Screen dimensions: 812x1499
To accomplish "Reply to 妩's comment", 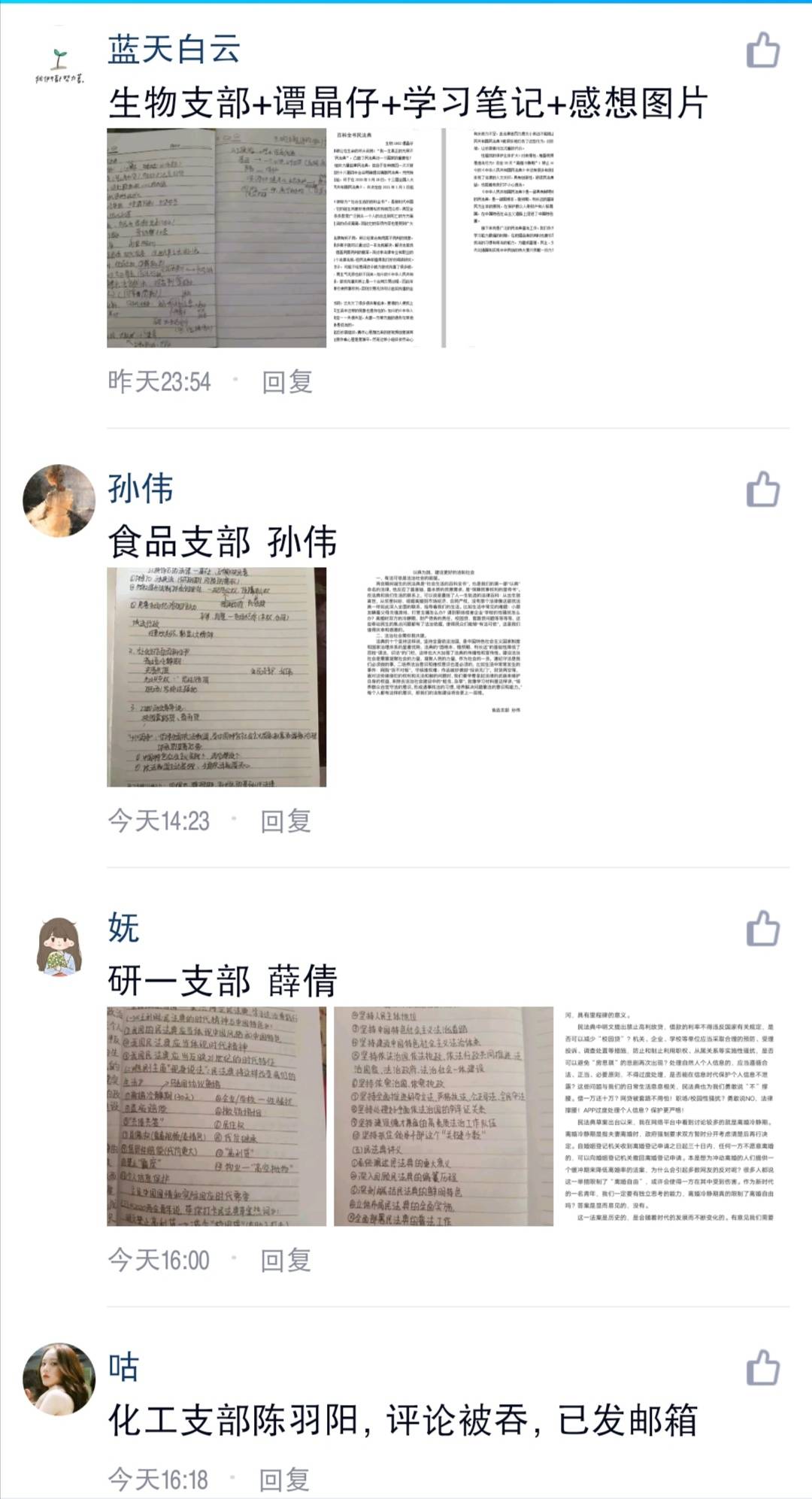I will tap(286, 1260).
